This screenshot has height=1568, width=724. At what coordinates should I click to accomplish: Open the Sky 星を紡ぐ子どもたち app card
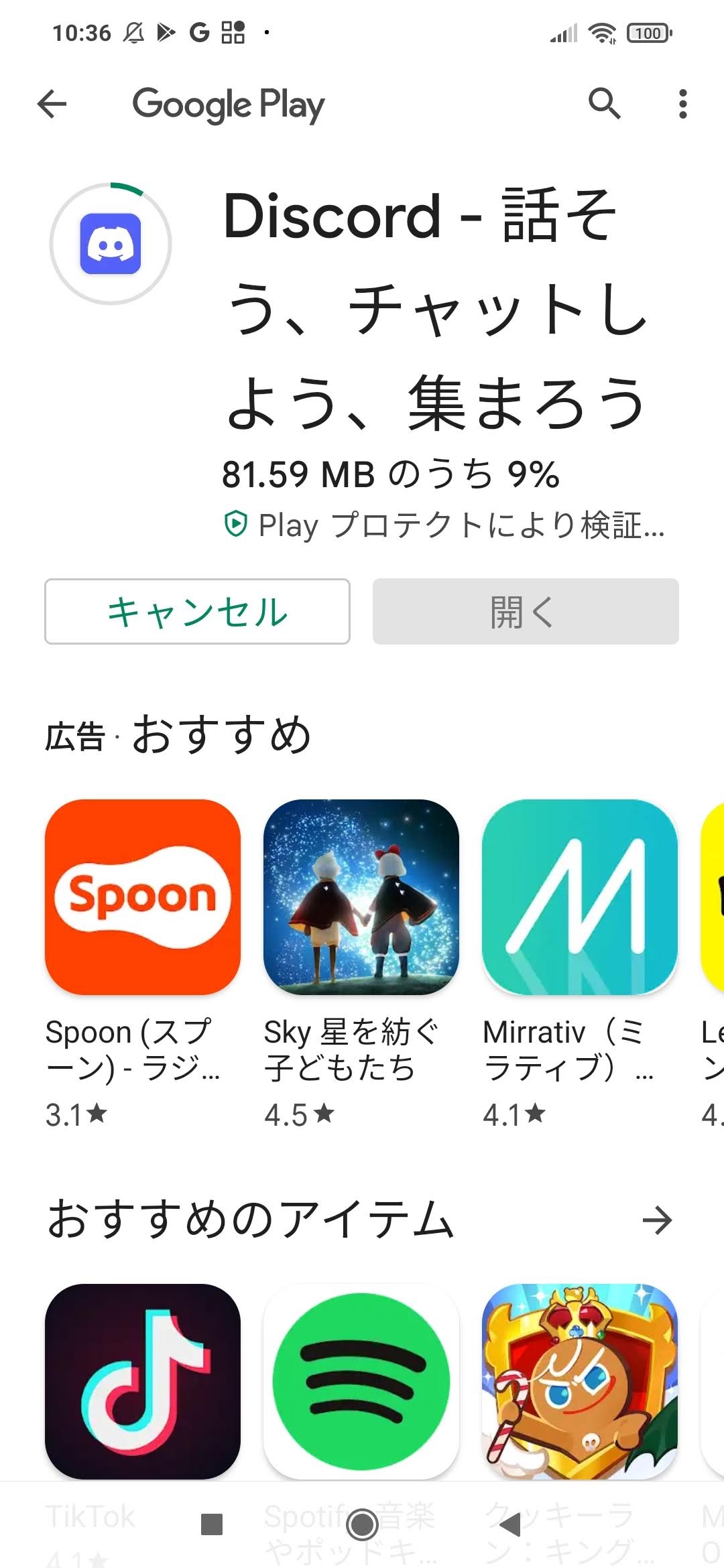click(x=361, y=897)
